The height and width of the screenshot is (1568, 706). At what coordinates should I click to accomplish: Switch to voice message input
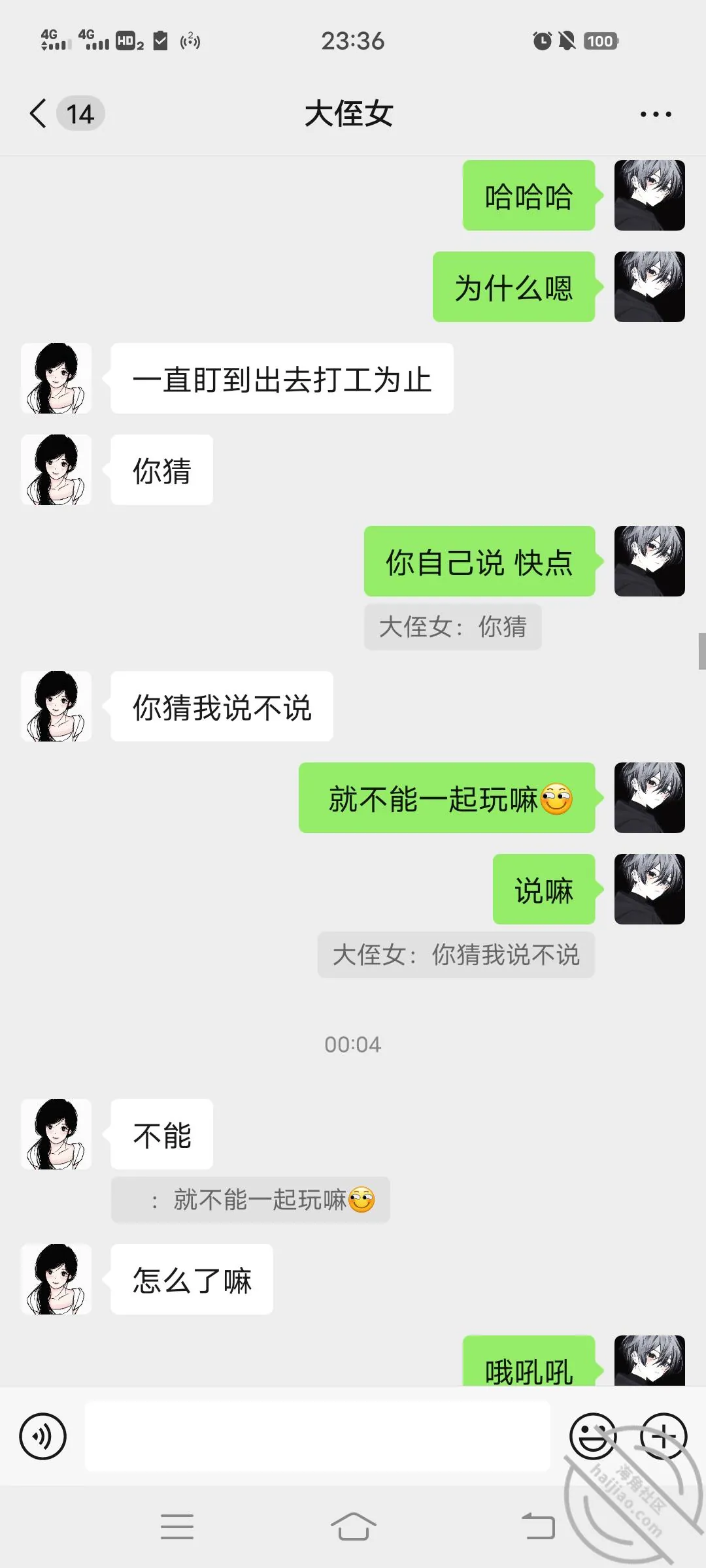point(43,1436)
